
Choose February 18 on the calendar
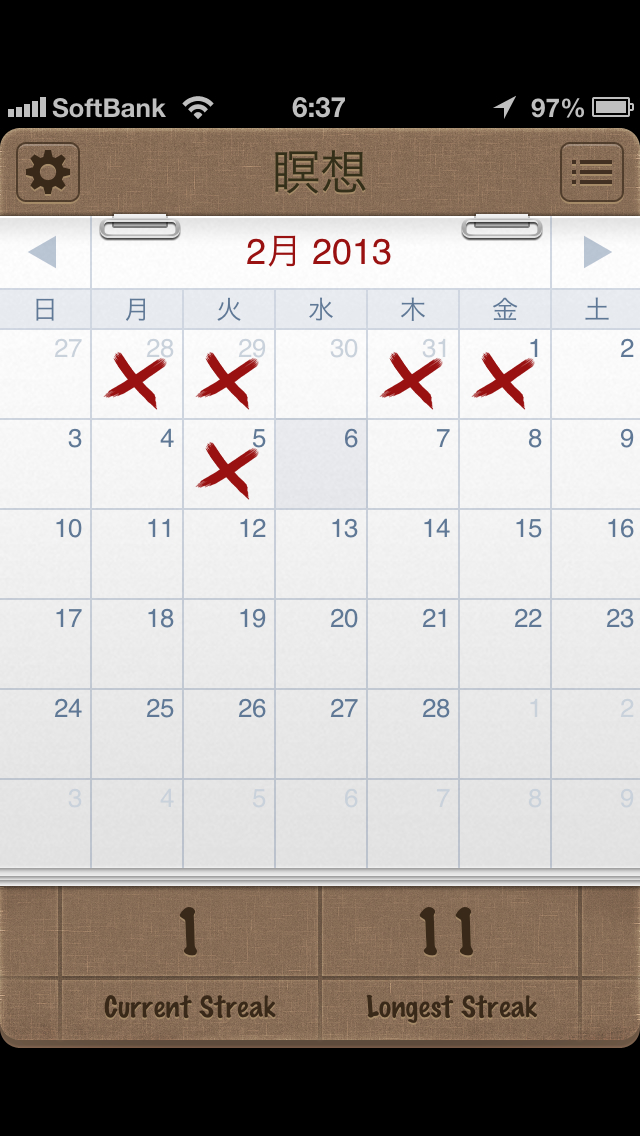click(x=137, y=644)
